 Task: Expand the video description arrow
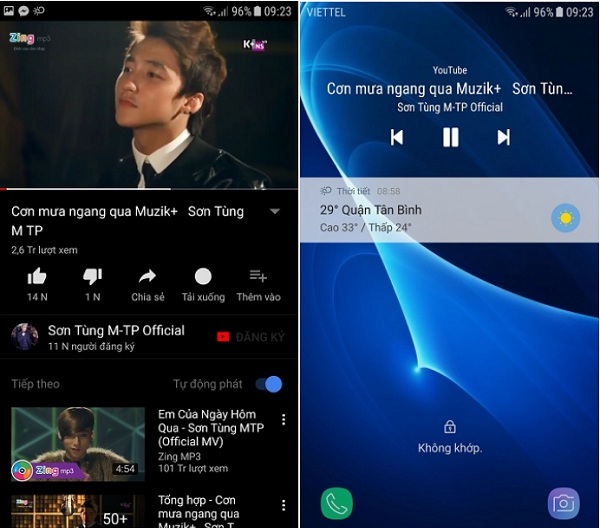coord(275,212)
